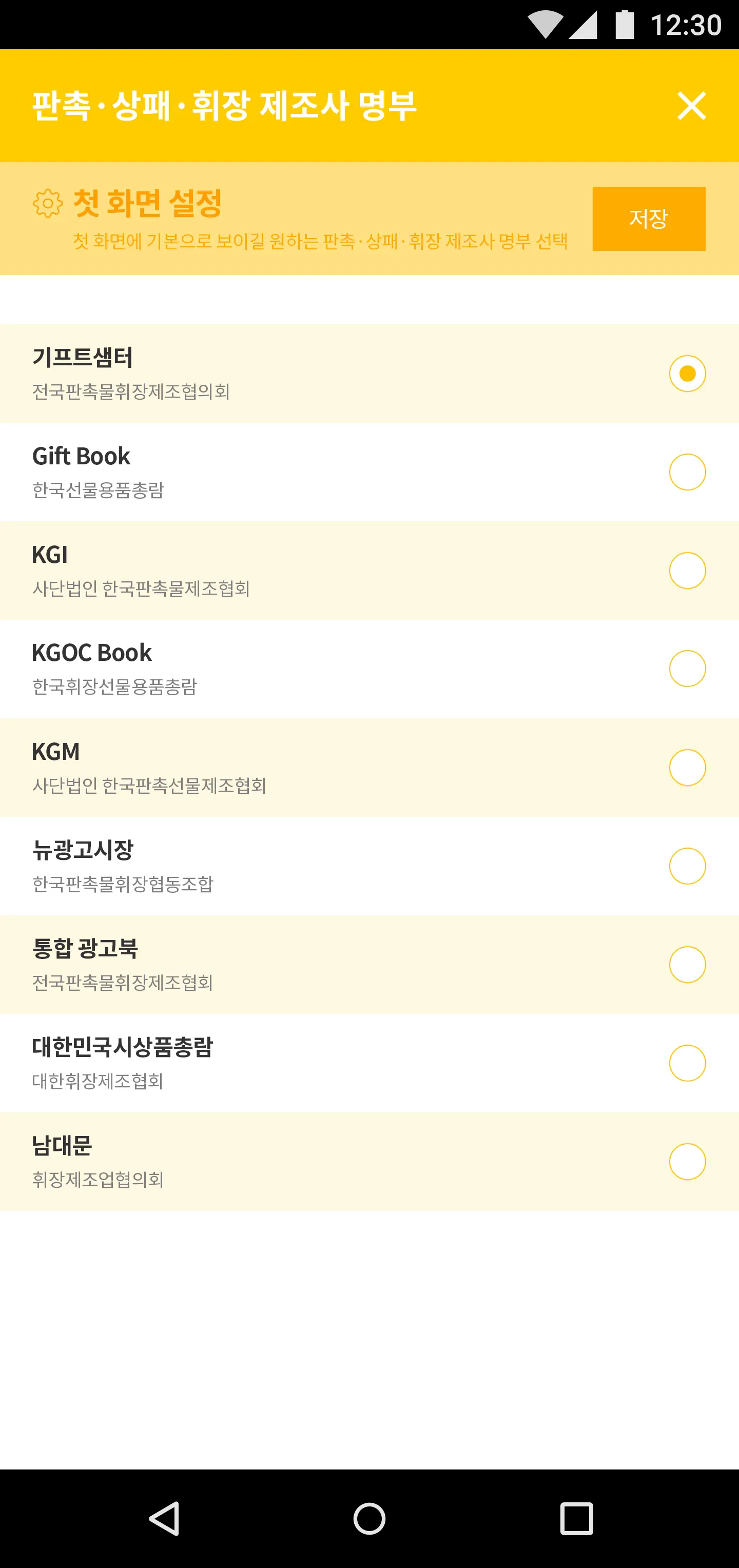Select the 기프트샘터 radio button
This screenshot has width=739, height=1568.
click(x=687, y=373)
